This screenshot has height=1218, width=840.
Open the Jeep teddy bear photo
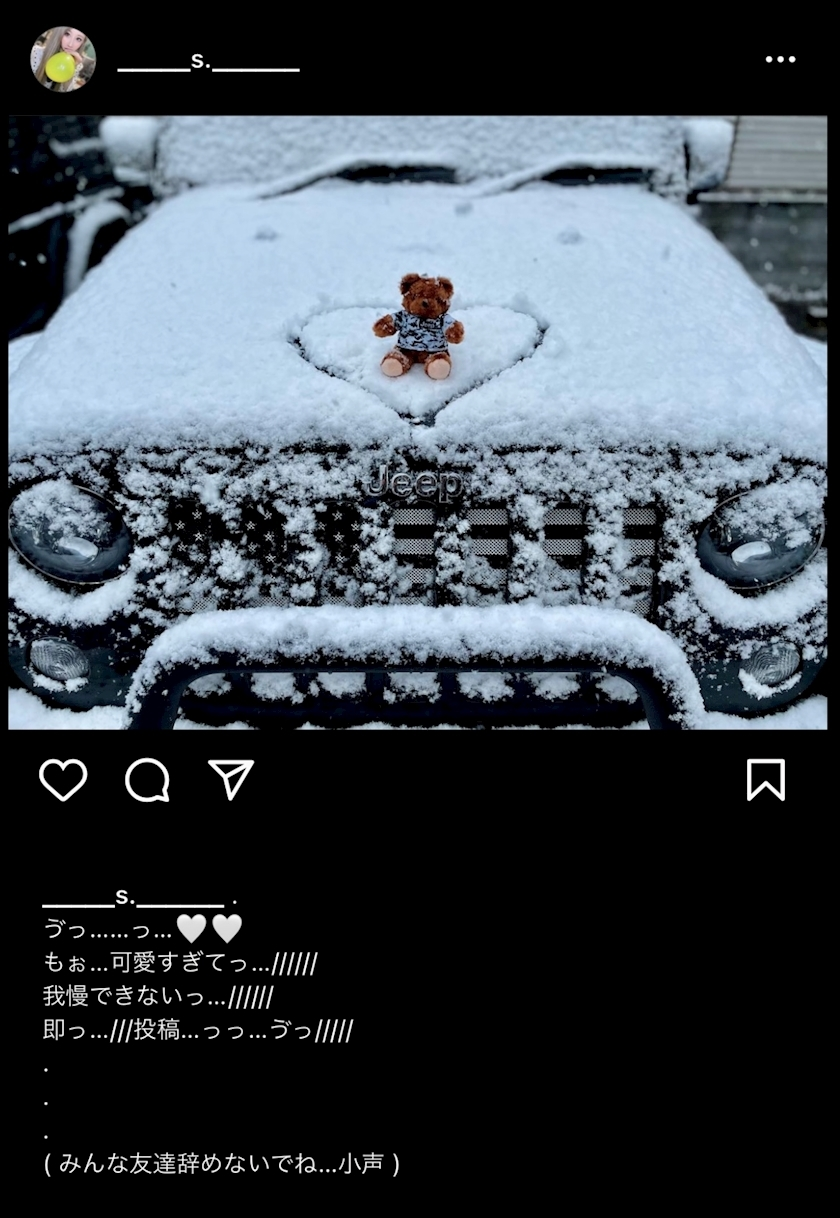tap(418, 422)
